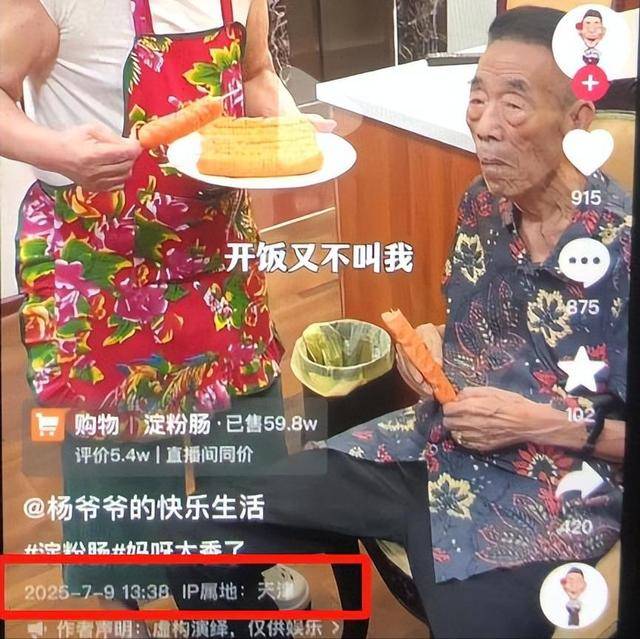Open the creator's avatar profile
The image size is (640, 639).
[x=594, y=38]
